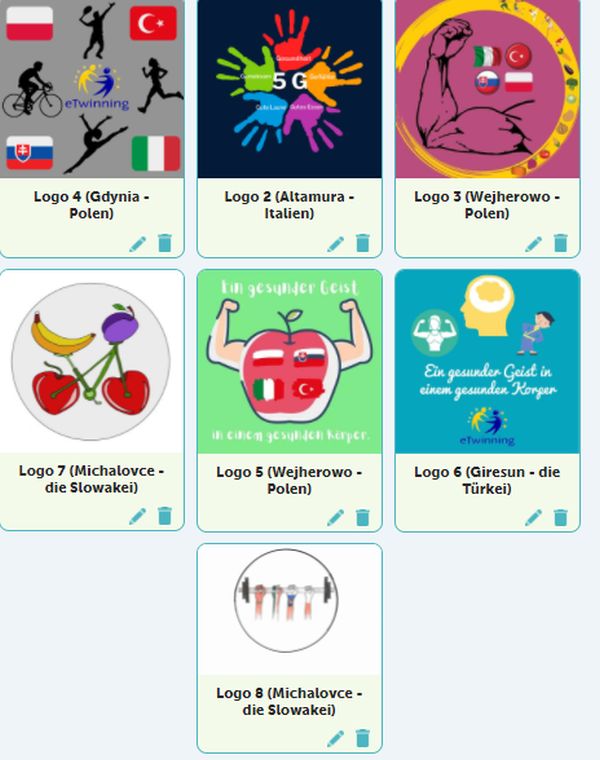
Task: Edit Logo 4 (Gdynia - Polen) with pencil icon
Action: tap(138, 243)
